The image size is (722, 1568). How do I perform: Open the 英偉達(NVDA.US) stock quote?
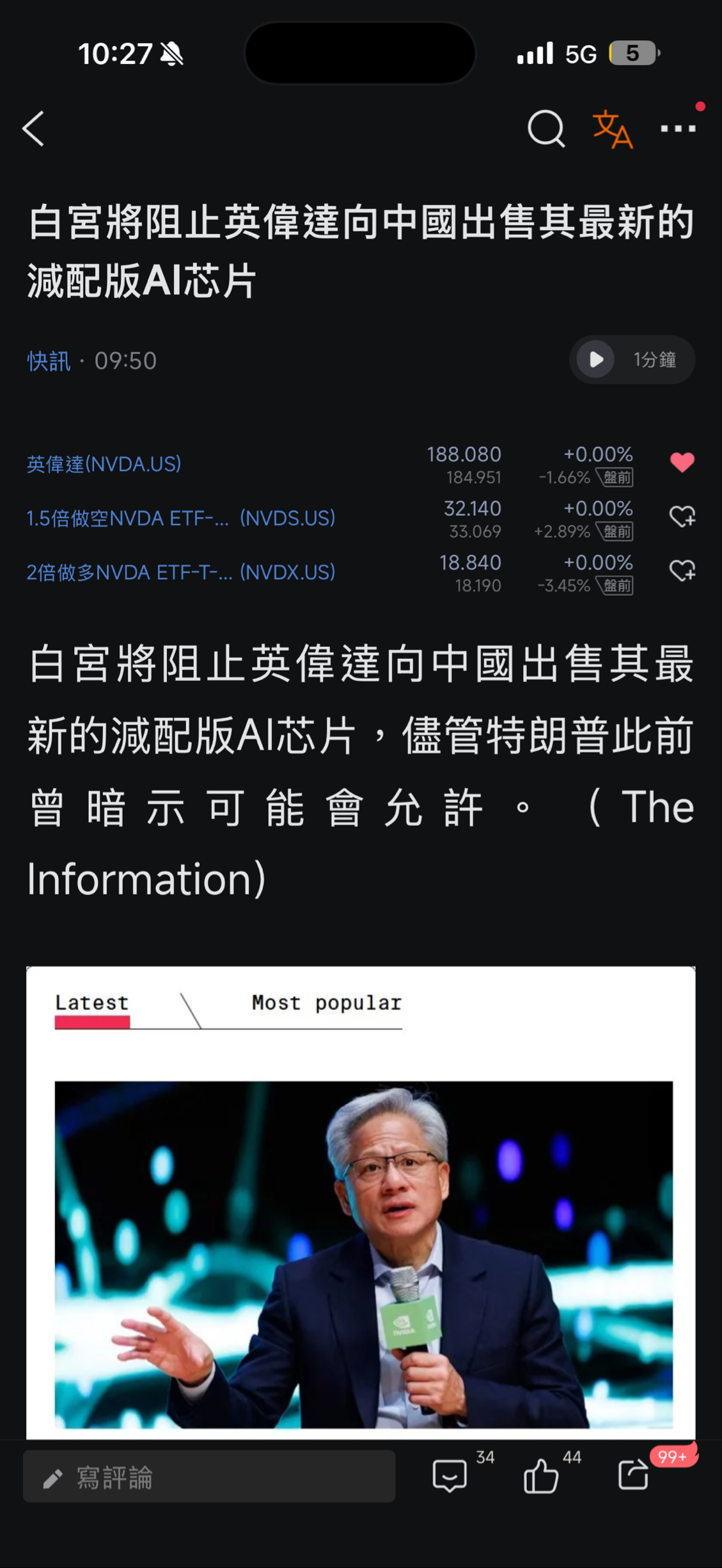click(104, 464)
